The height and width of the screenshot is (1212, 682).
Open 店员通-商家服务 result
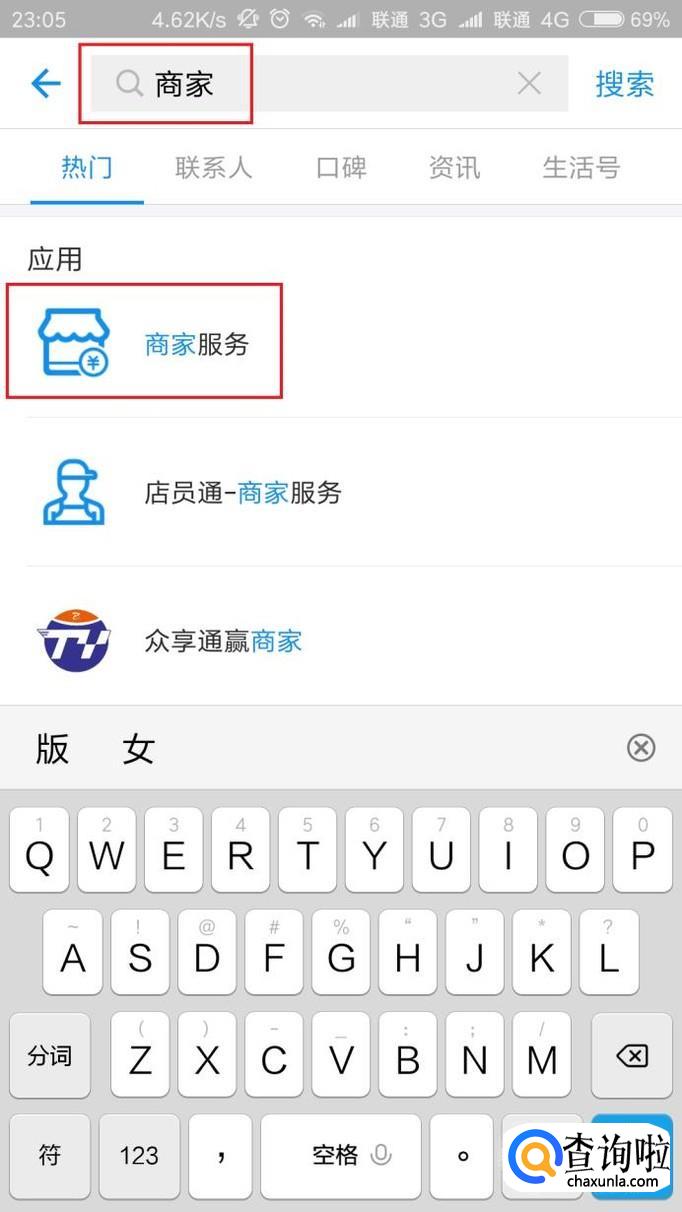[341, 492]
